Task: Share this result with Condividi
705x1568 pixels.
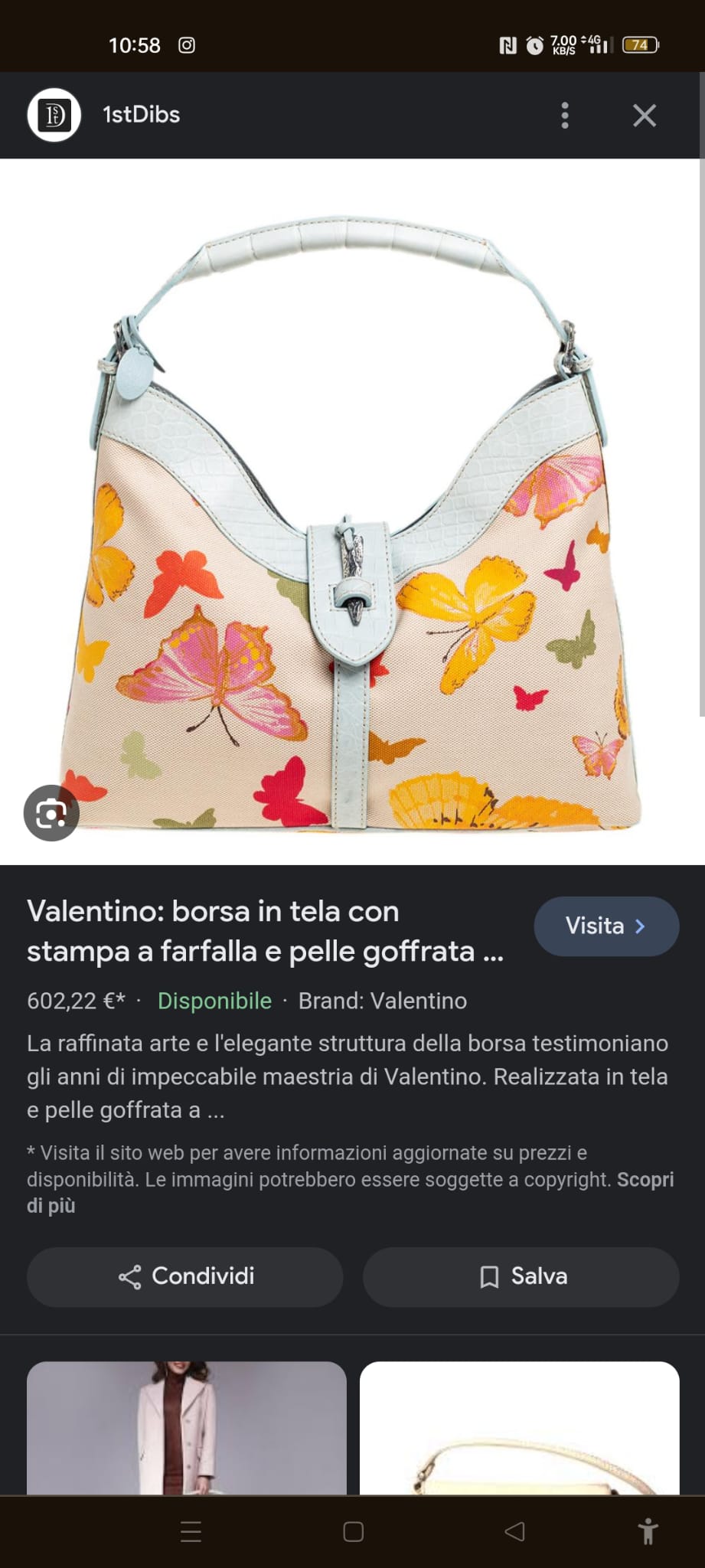Action: (x=185, y=1276)
